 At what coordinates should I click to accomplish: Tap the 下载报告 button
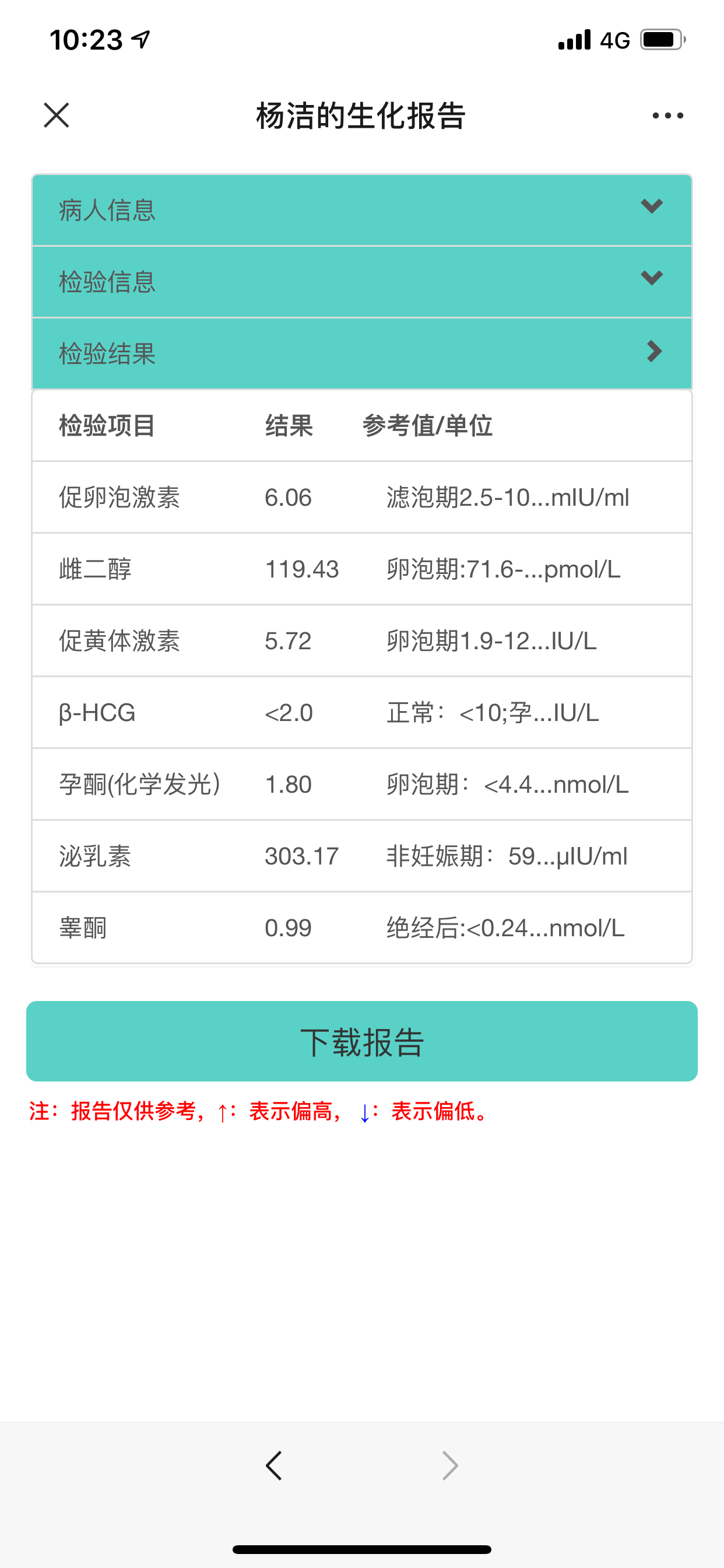(x=362, y=1041)
